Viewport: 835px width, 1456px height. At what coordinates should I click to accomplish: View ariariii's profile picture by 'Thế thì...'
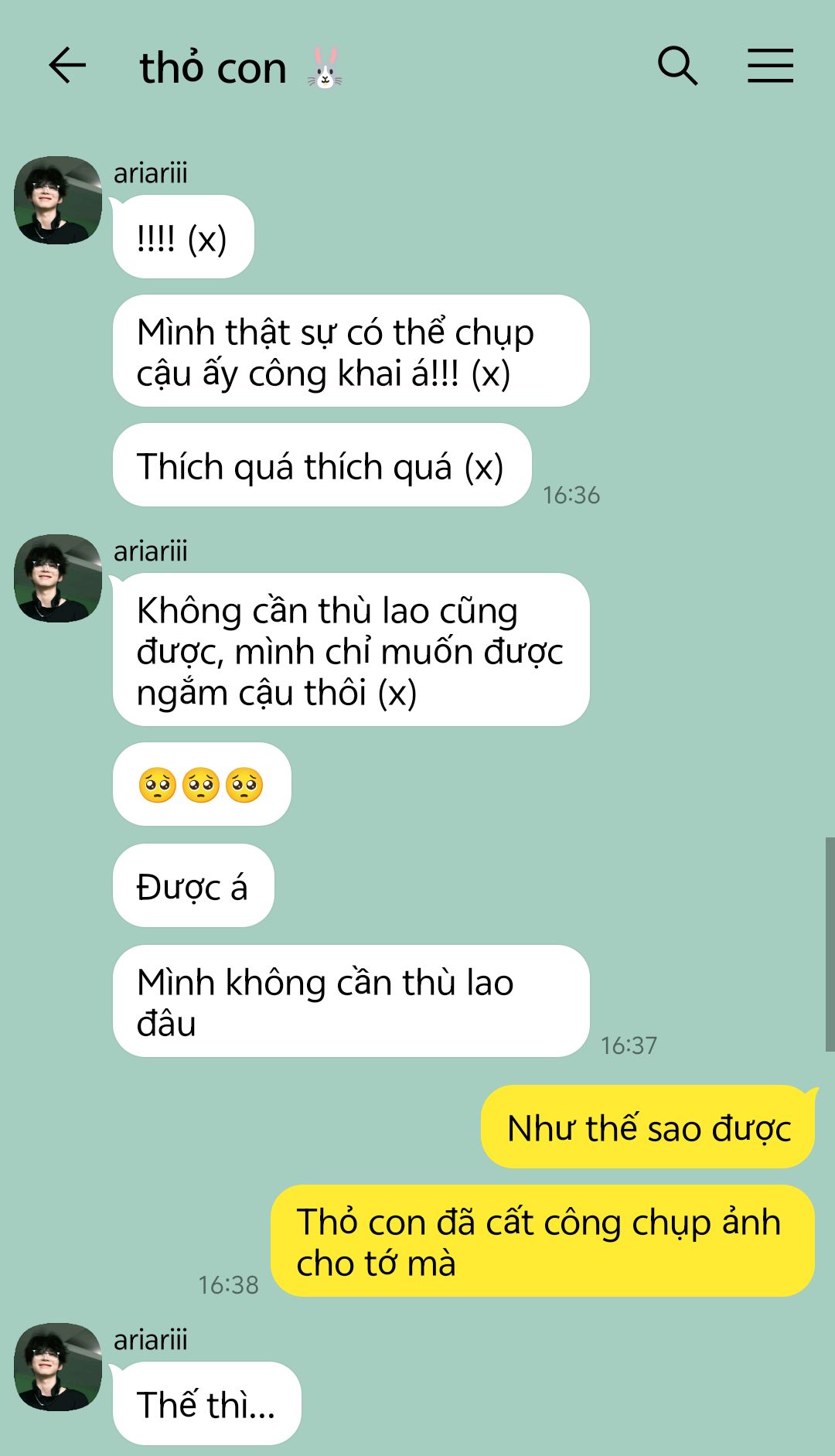point(58,1367)
